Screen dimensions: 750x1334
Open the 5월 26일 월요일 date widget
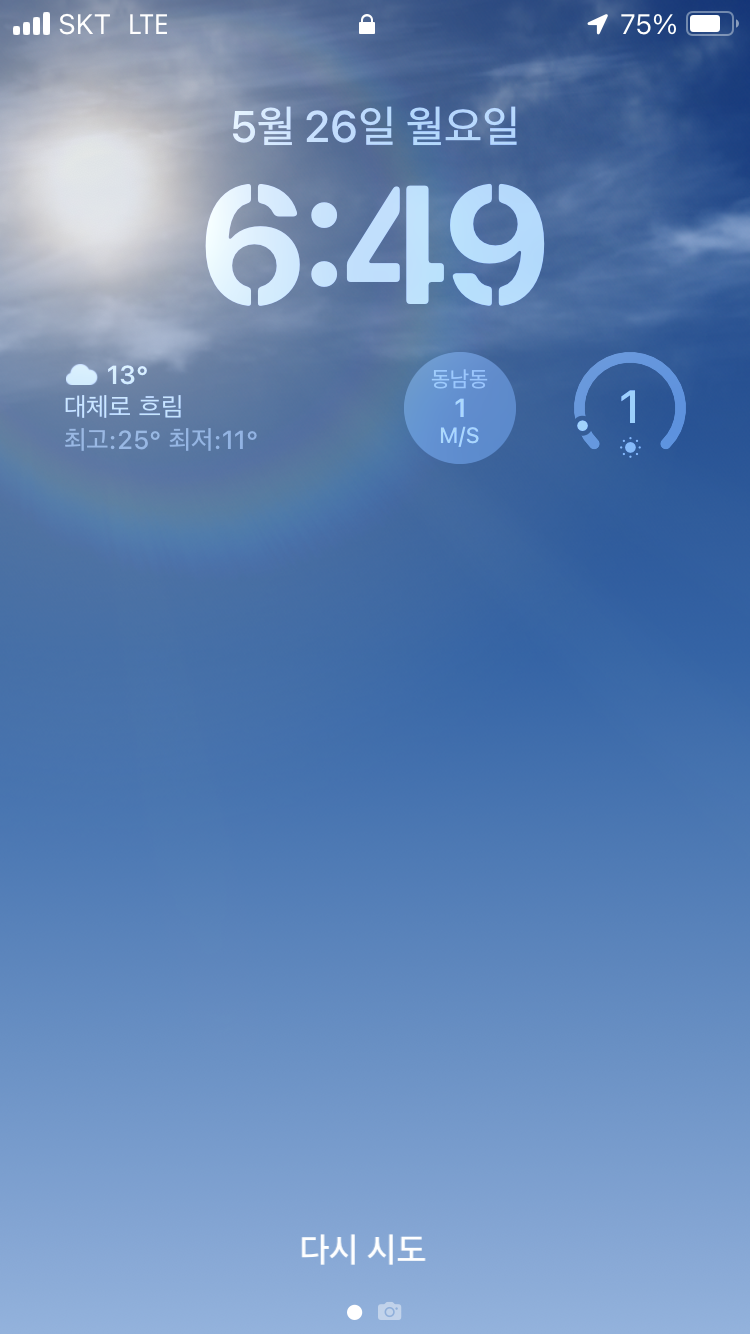(375, 127)
